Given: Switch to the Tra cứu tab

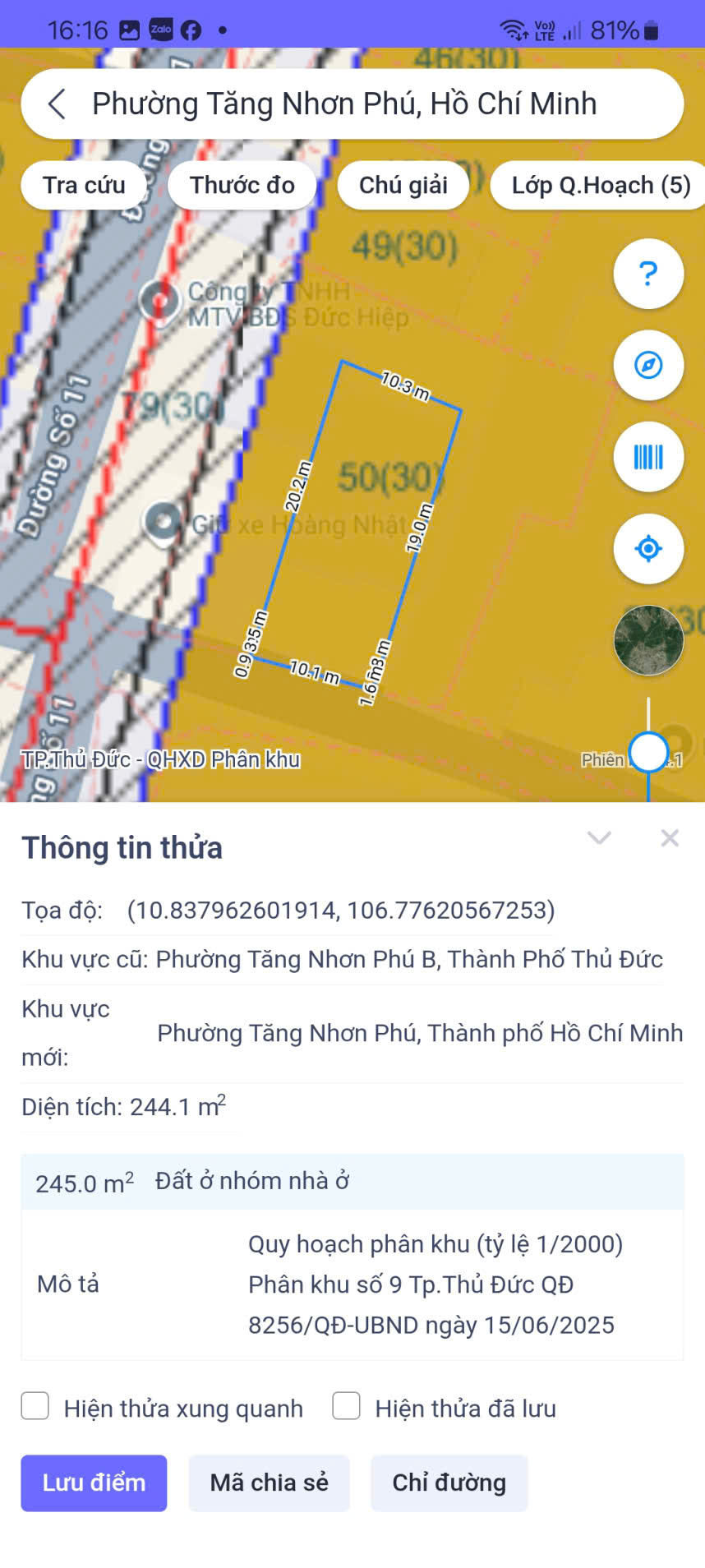Looking at the screenshot, I should pos(83,185).
